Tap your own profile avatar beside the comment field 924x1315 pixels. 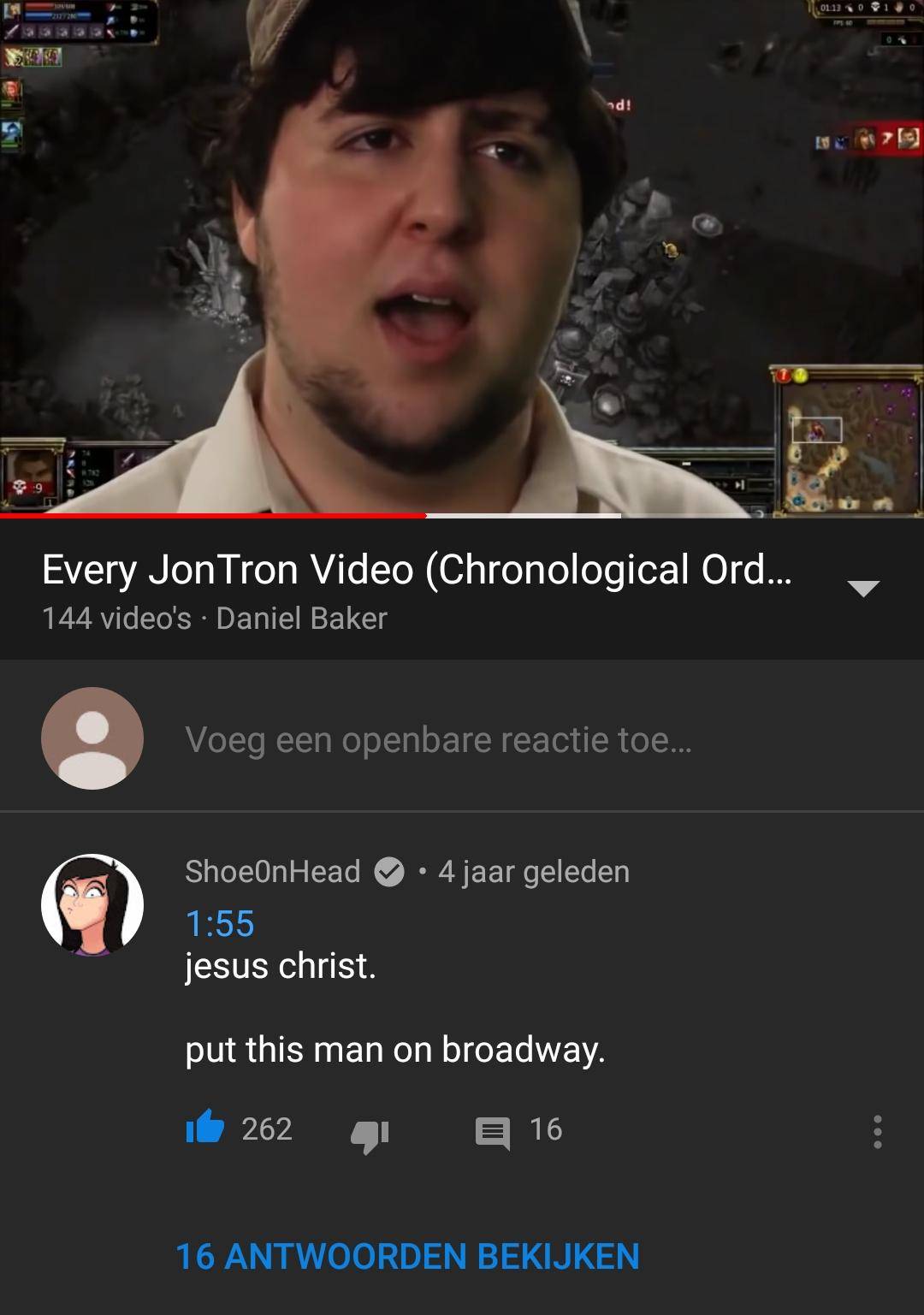(x=92, y=740)
